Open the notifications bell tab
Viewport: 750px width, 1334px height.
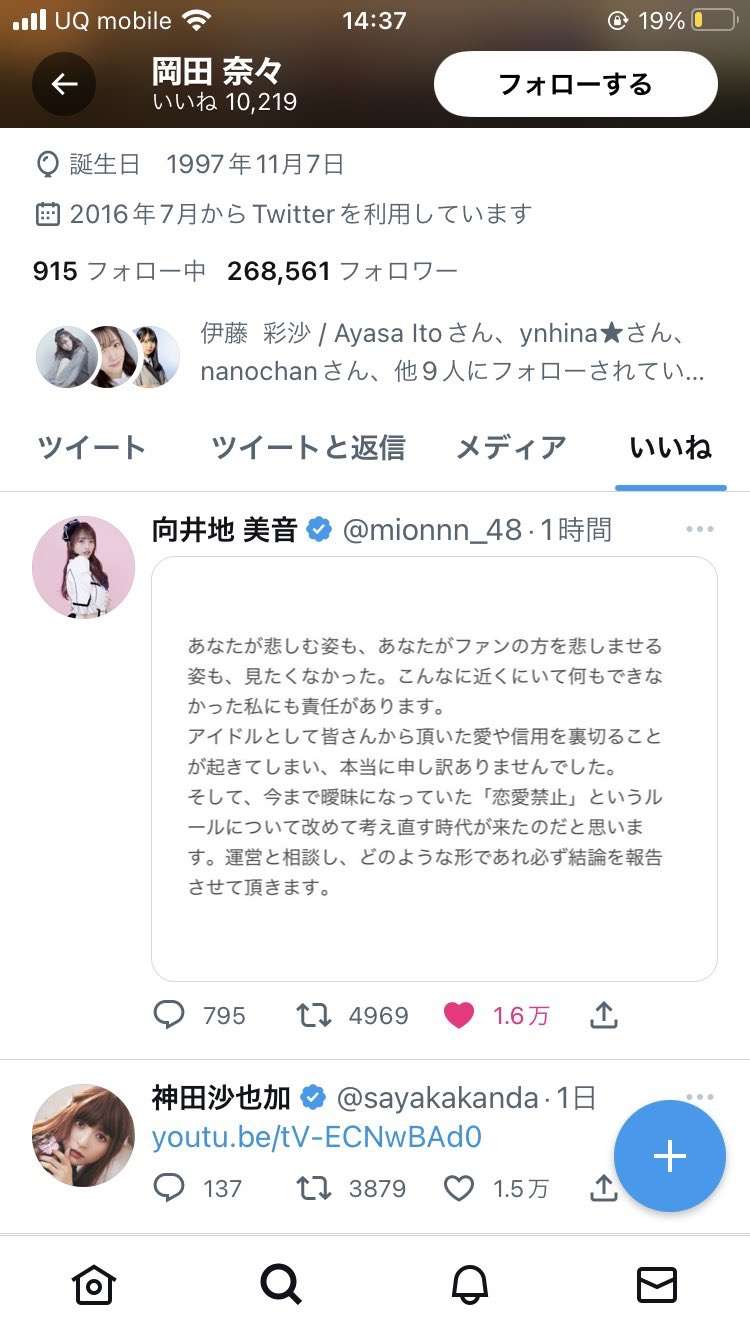(x=469, y=1284)
